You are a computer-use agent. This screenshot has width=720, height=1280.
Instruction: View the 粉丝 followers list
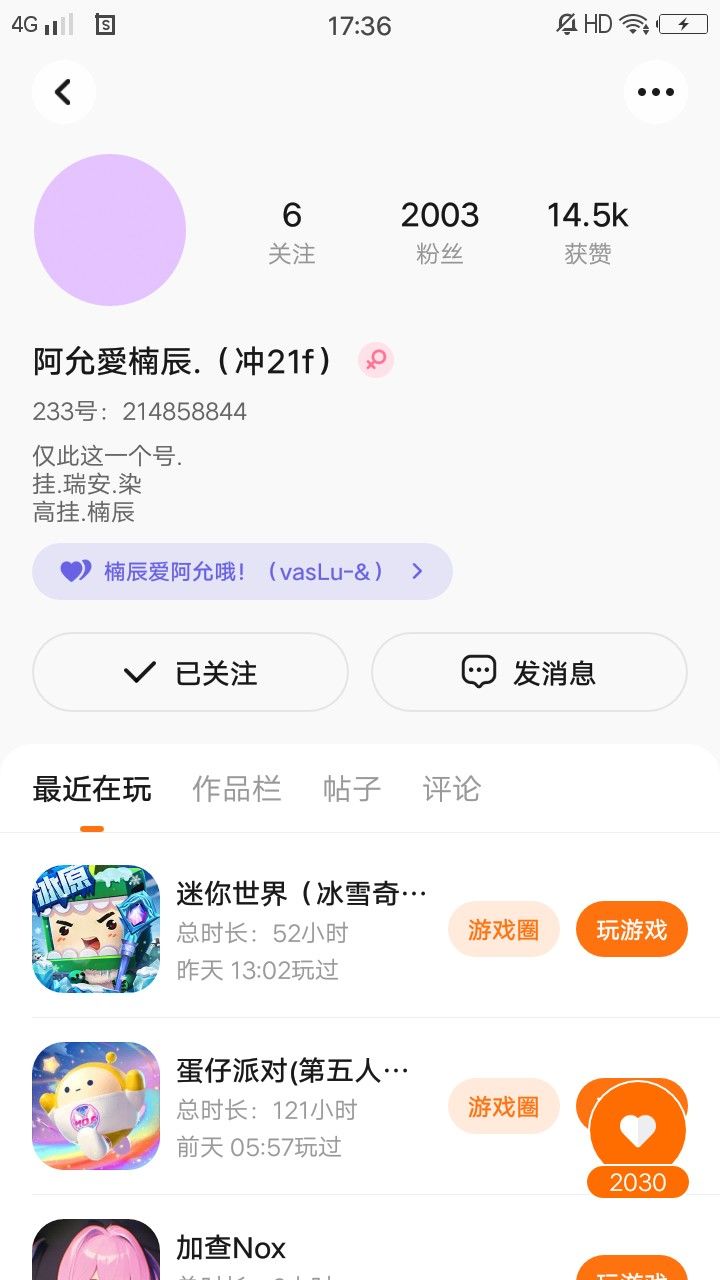click(x=440, y=231)
